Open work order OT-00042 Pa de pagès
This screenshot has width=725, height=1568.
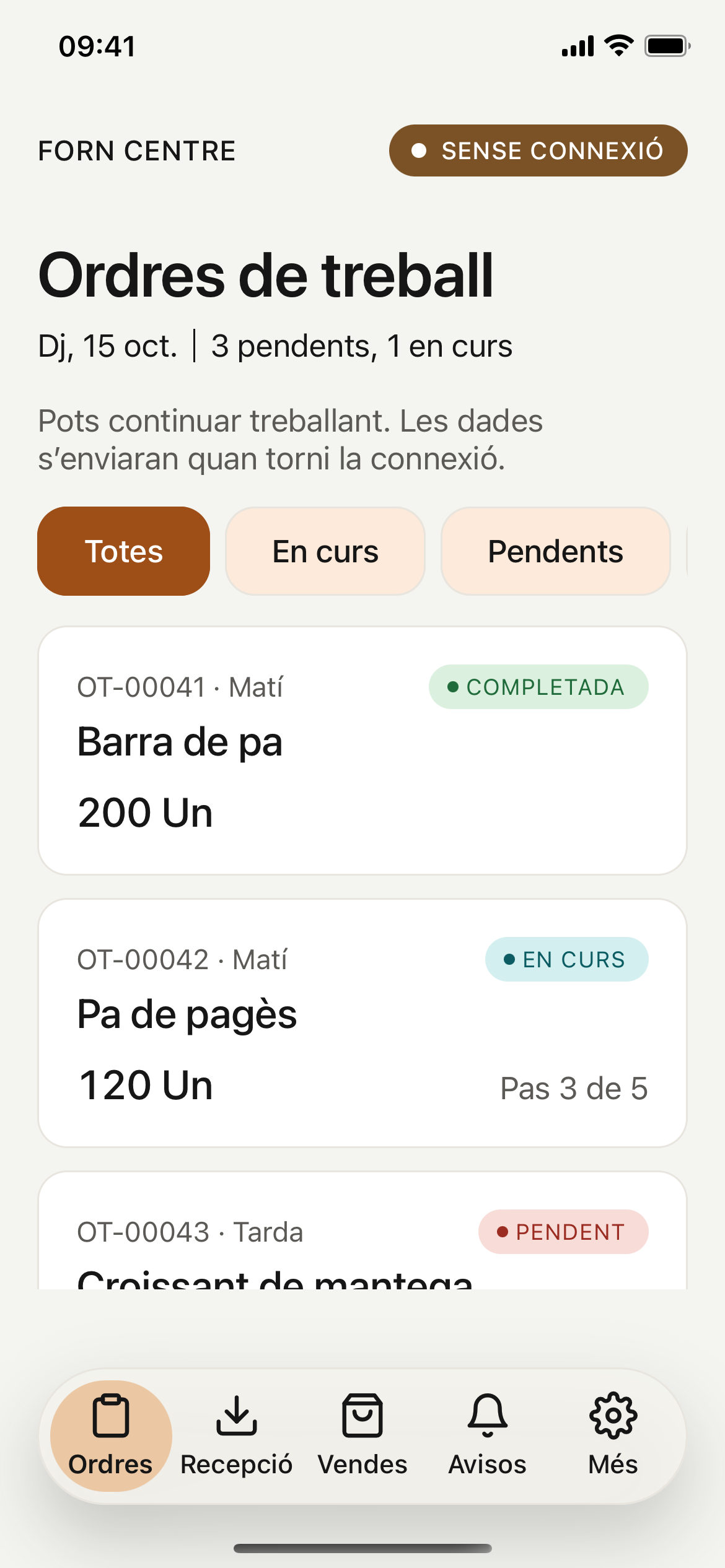click(362, 1023)
